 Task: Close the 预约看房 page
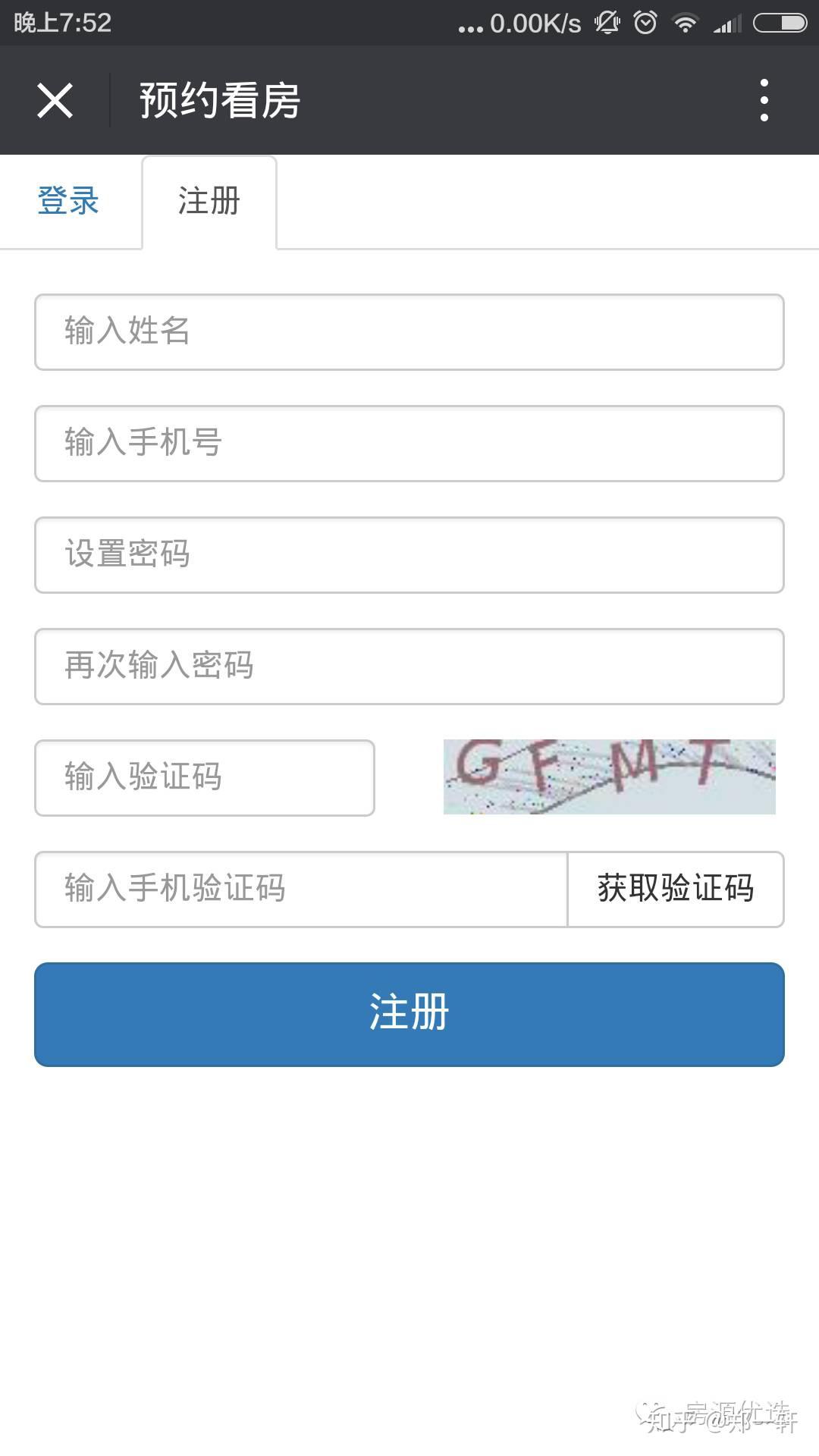(x=55, y=100)
